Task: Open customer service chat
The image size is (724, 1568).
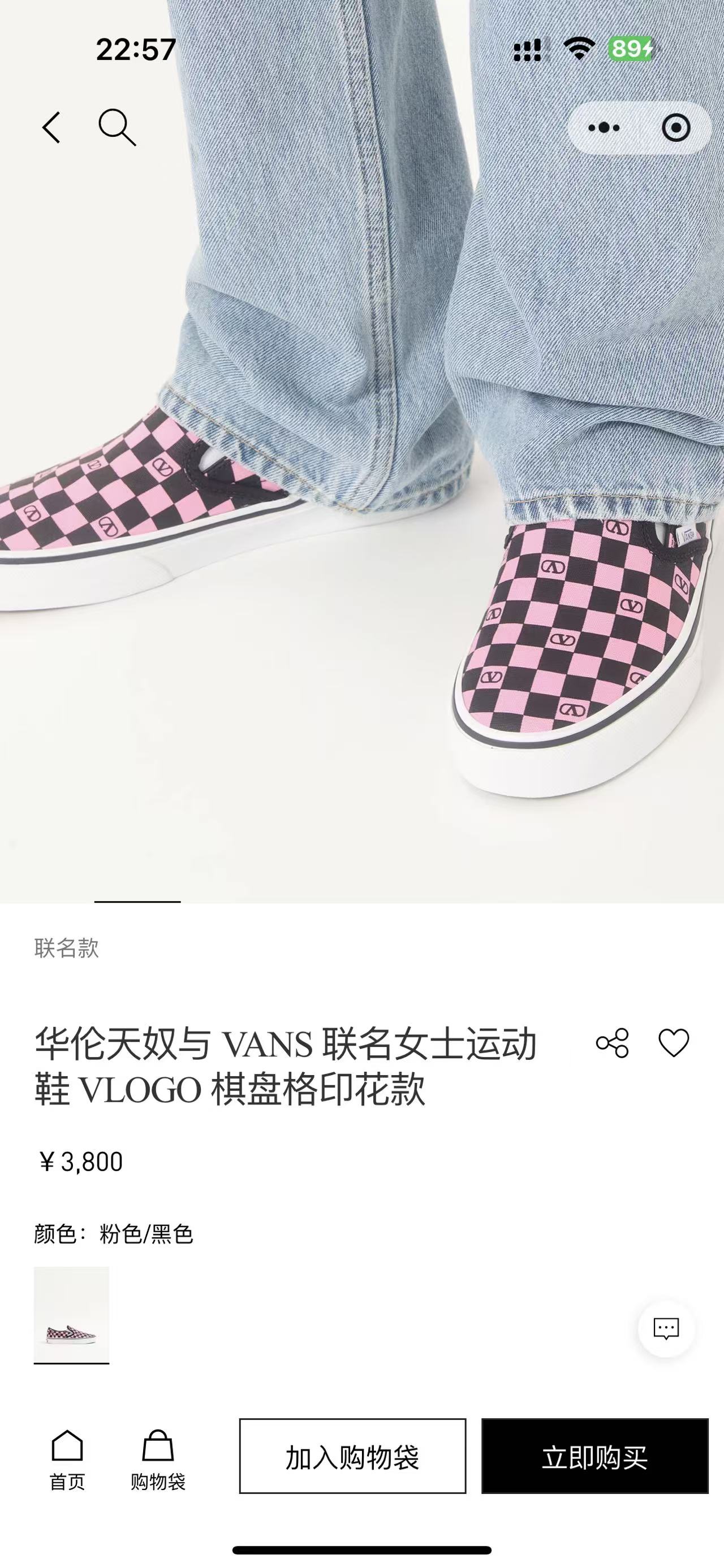Action: (x=666, y=1328)
